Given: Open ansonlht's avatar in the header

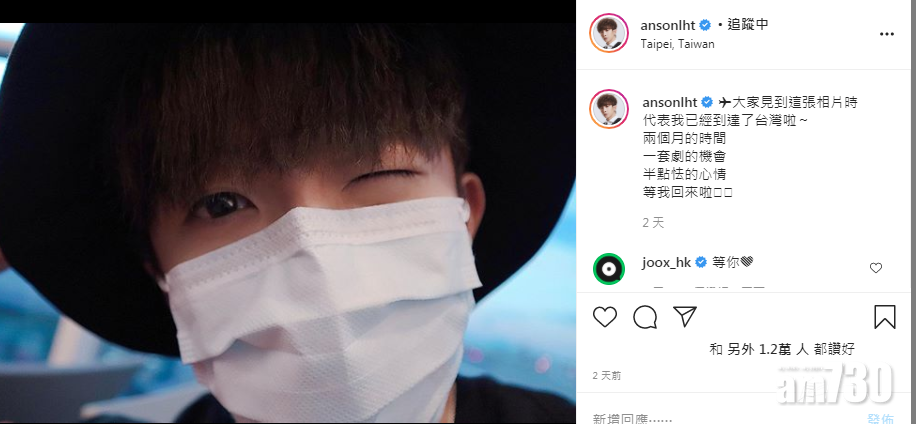Looking at the screenshot, I should [608, 33].
